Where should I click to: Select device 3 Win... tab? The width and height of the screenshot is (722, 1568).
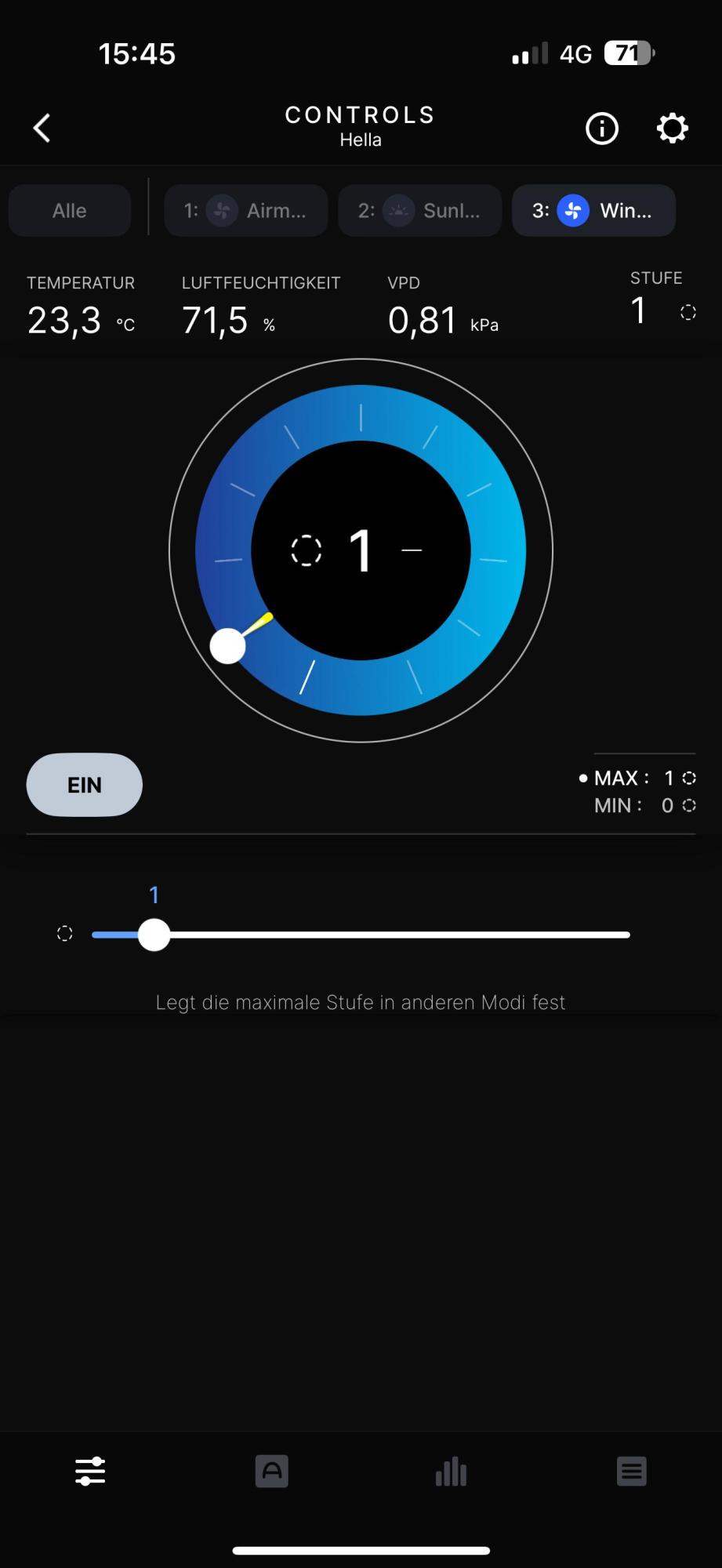click(593, 211)
